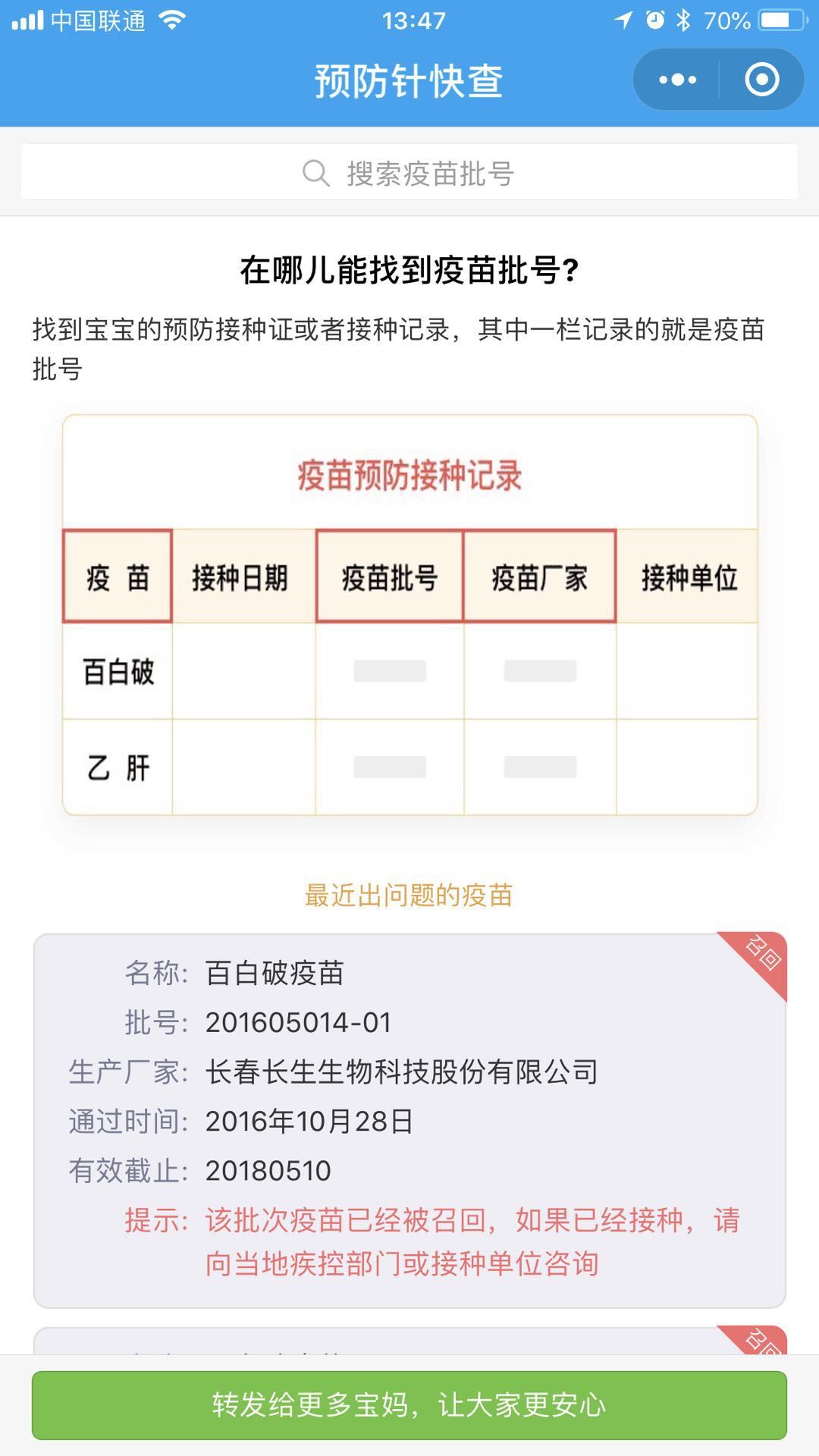Close the mini program via the circle icon
This screenshot has width=819, height=1456.
[761, 80]
